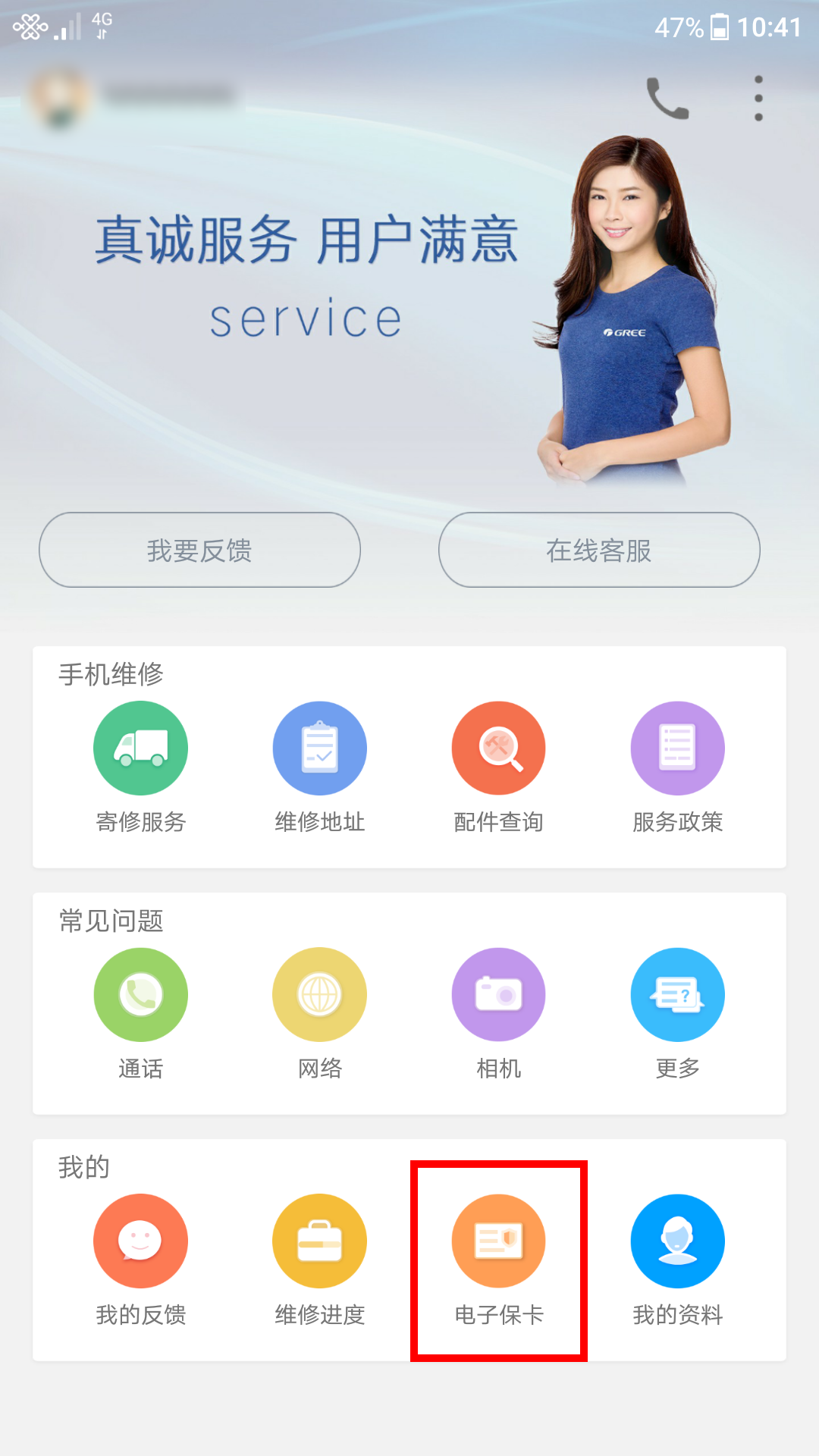Screen dimensions: 819x1456
Task: Open 维修地址 repair locations
Action: tap(319, 767)
